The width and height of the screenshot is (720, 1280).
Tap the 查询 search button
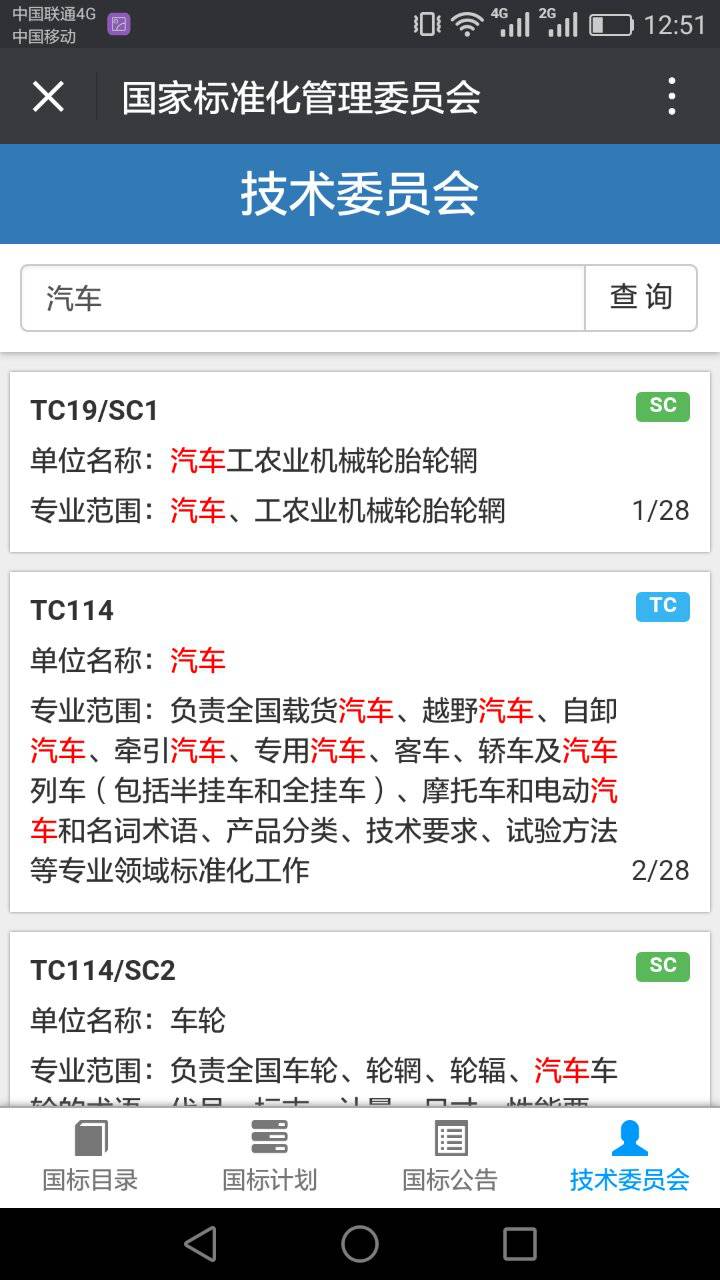640,298
